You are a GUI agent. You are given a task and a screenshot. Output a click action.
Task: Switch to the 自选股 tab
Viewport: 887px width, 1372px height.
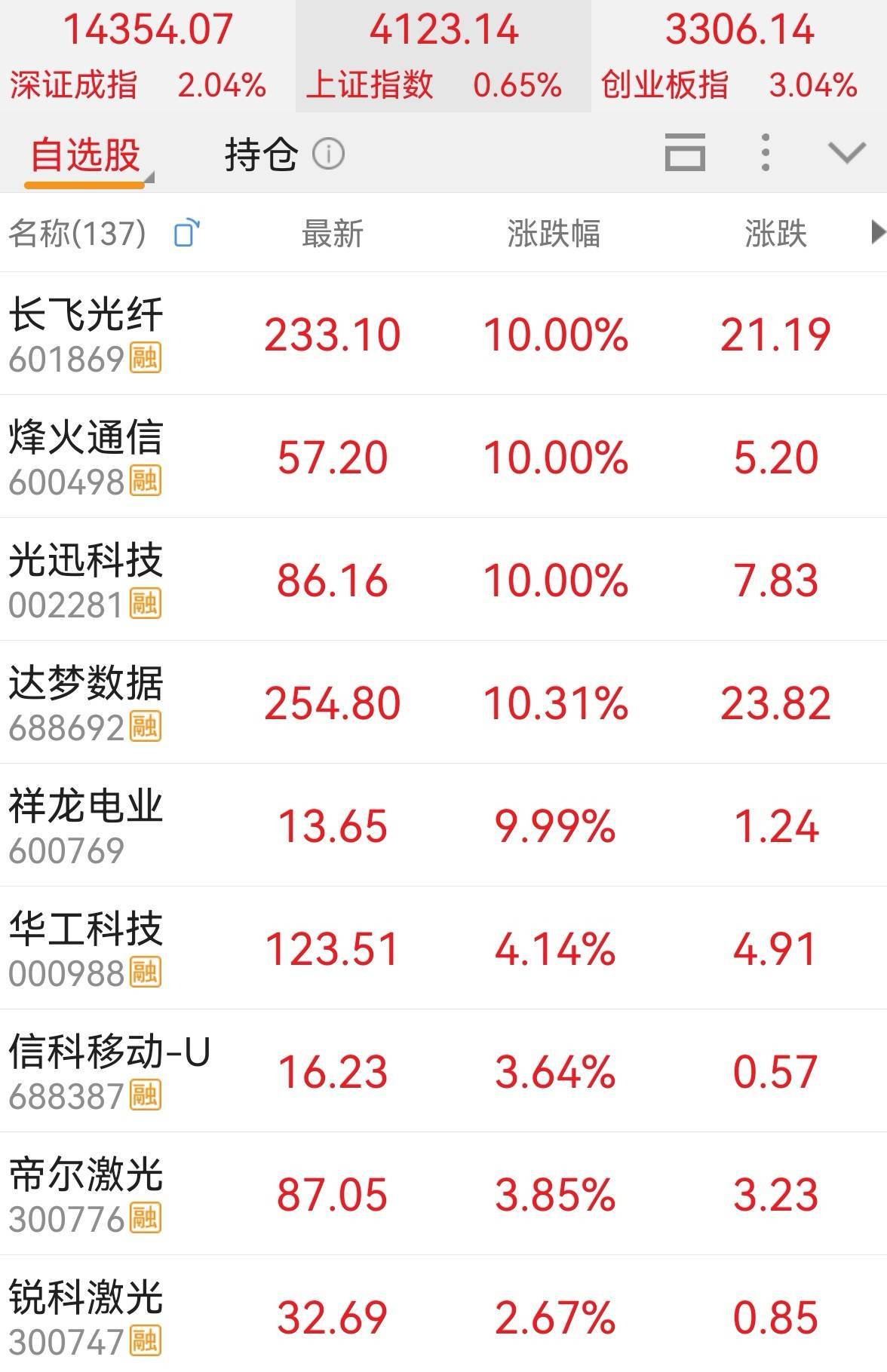coord(85,156)
